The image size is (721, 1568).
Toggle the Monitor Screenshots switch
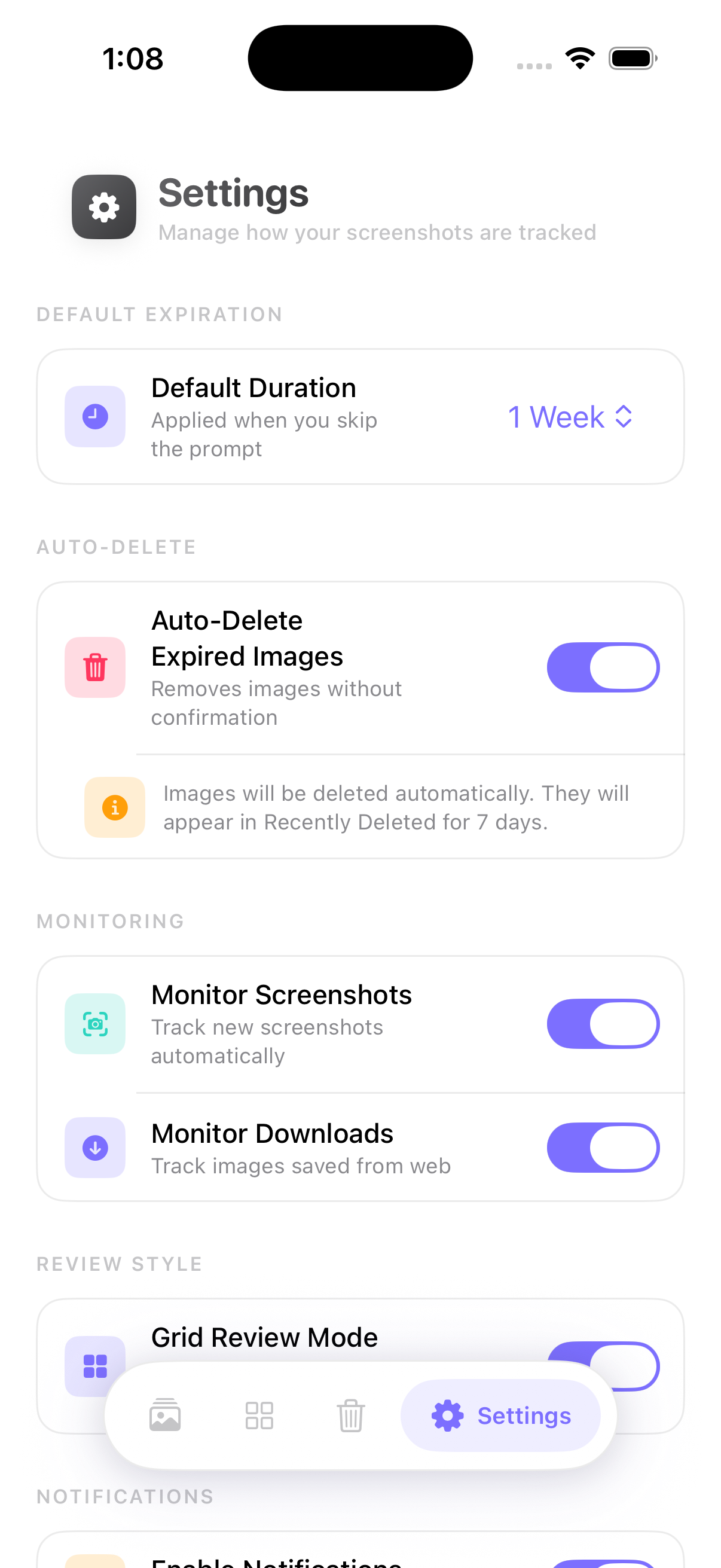pyautogui.click(x=603, y=1023)
